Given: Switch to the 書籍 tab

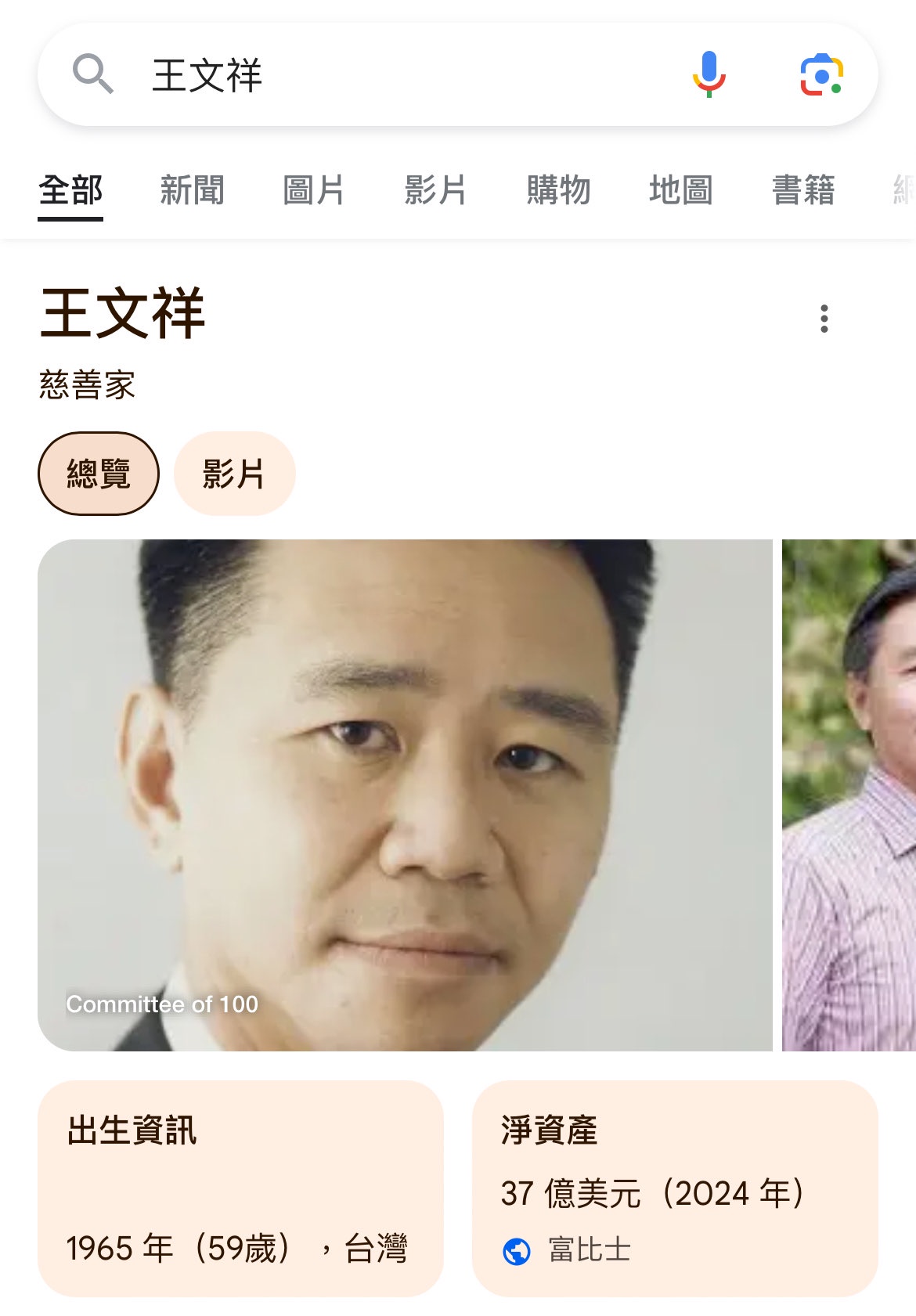Looking at the screenshot, I should coord(803,190).
